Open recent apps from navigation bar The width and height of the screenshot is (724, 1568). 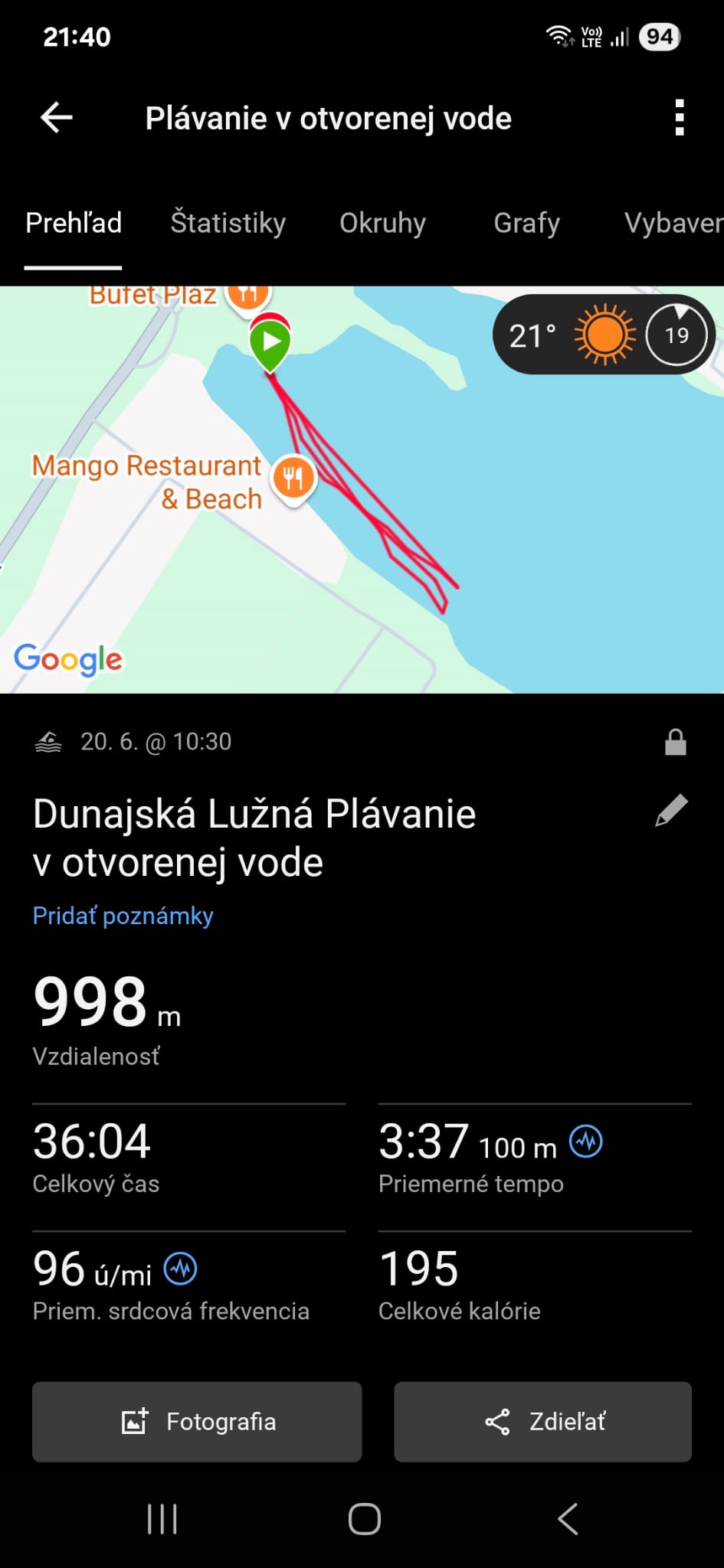pyautogui.click(x=162, y=1520)
